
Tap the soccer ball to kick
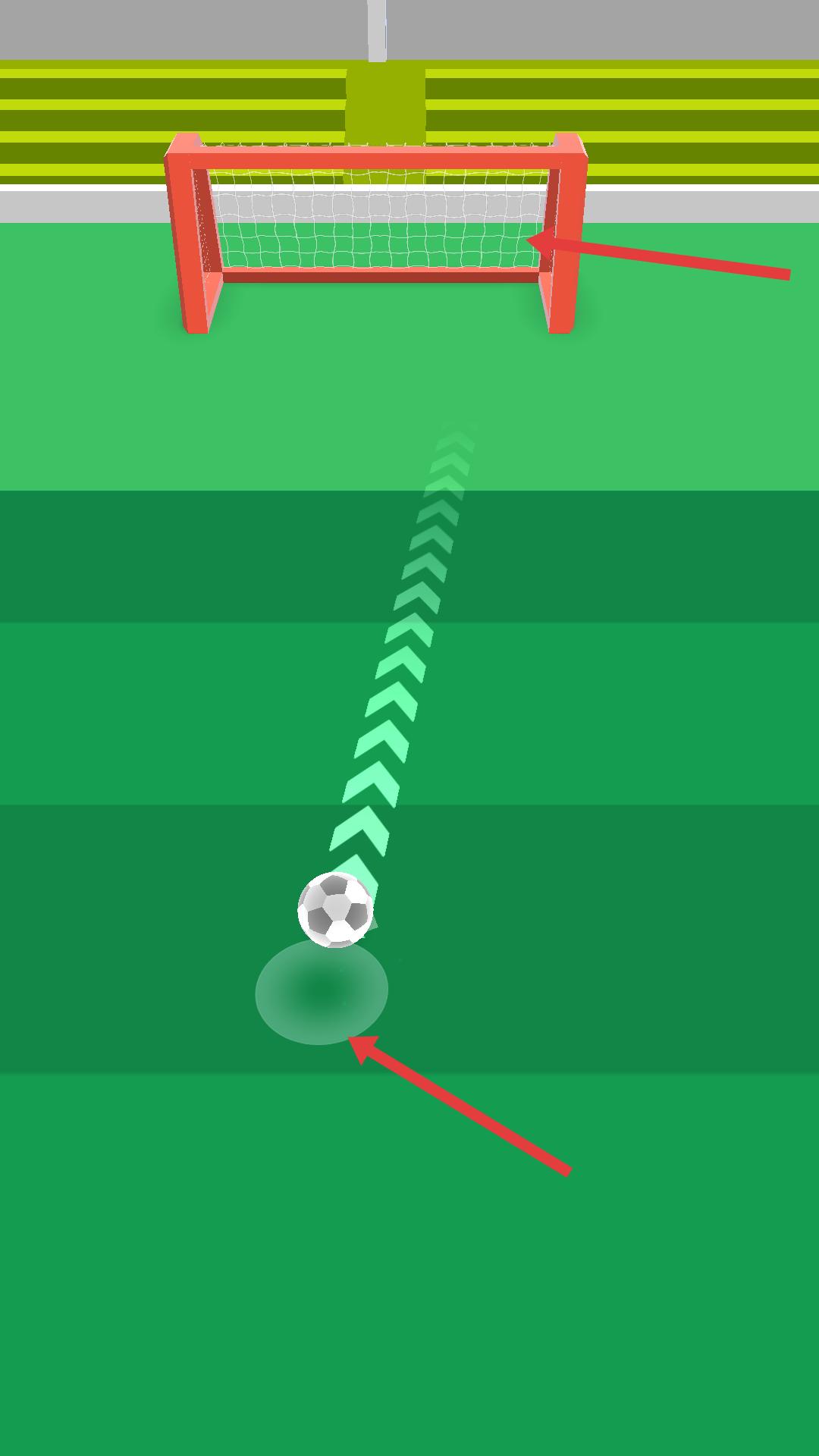[x=335, y=909]
